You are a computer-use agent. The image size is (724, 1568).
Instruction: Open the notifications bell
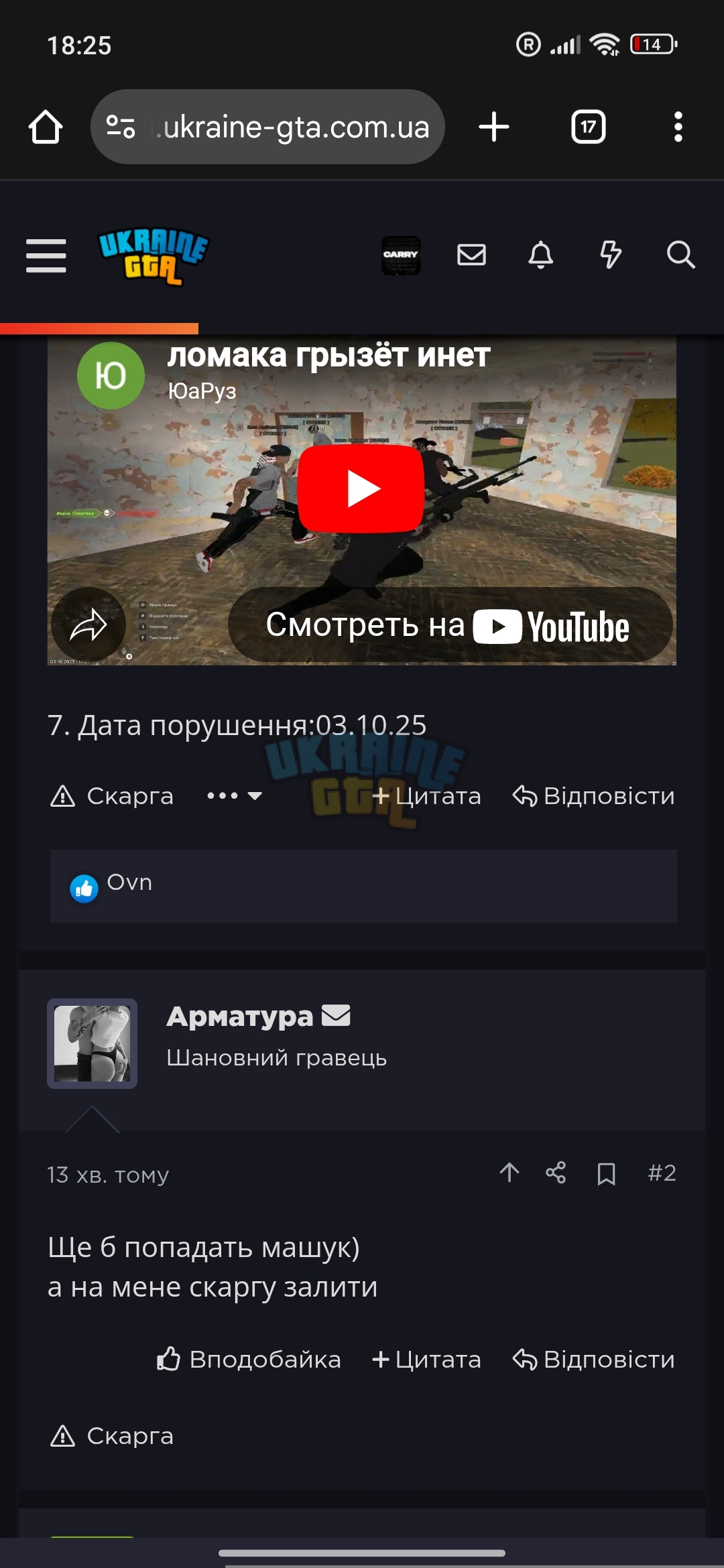541,255
